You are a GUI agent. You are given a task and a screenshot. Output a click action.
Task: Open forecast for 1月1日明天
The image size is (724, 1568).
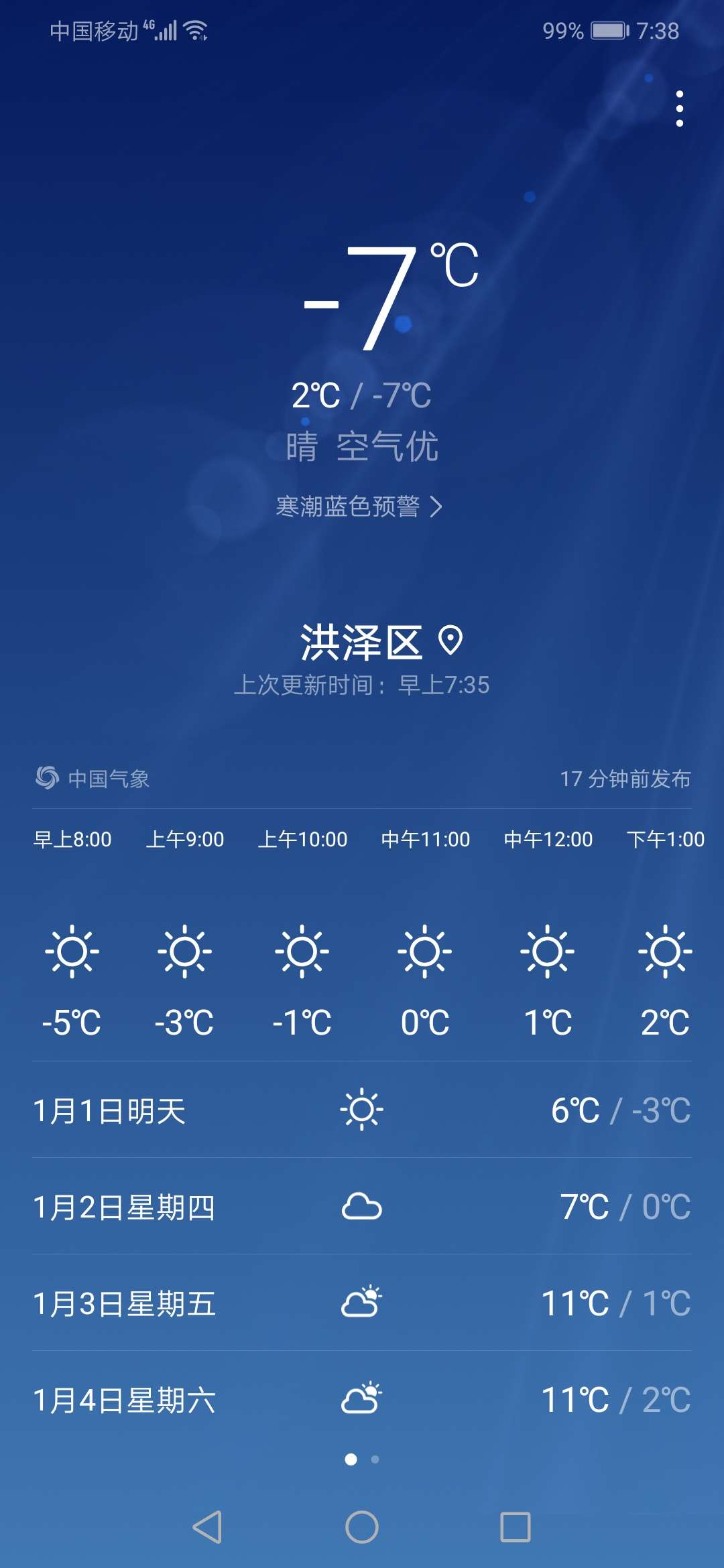coord(362,1110)
